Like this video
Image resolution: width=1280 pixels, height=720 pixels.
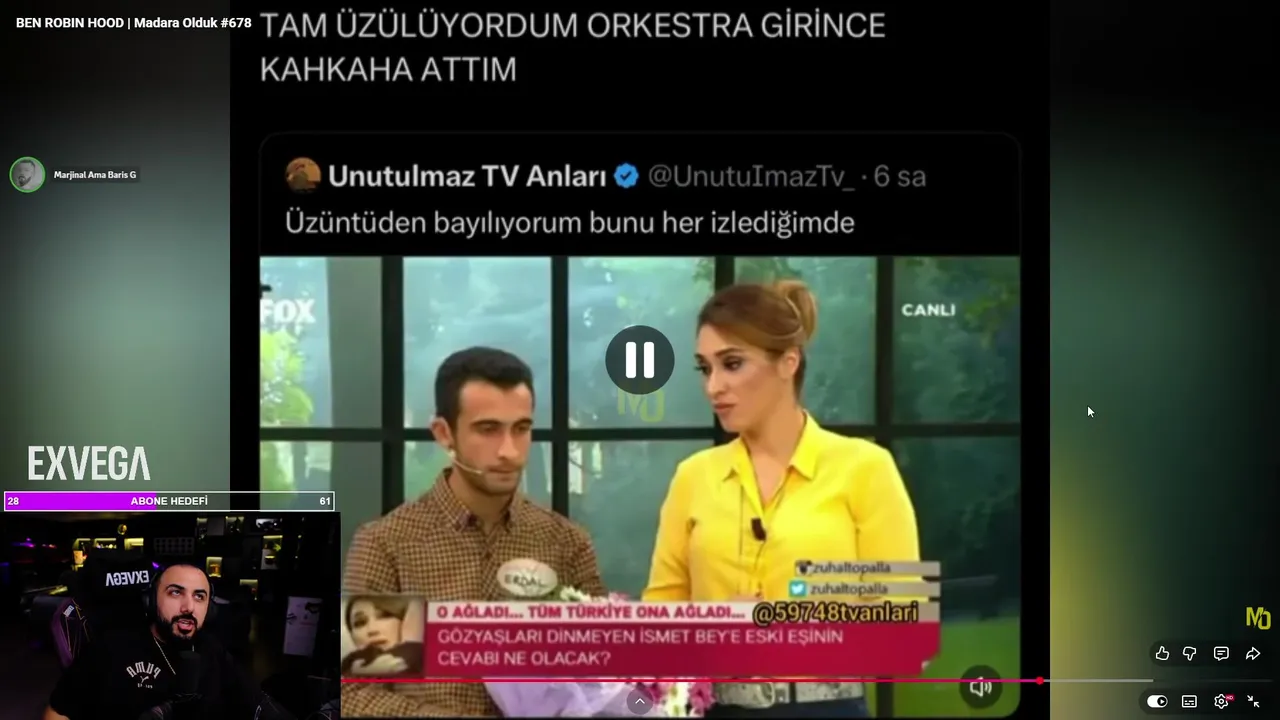(1162, 653)
